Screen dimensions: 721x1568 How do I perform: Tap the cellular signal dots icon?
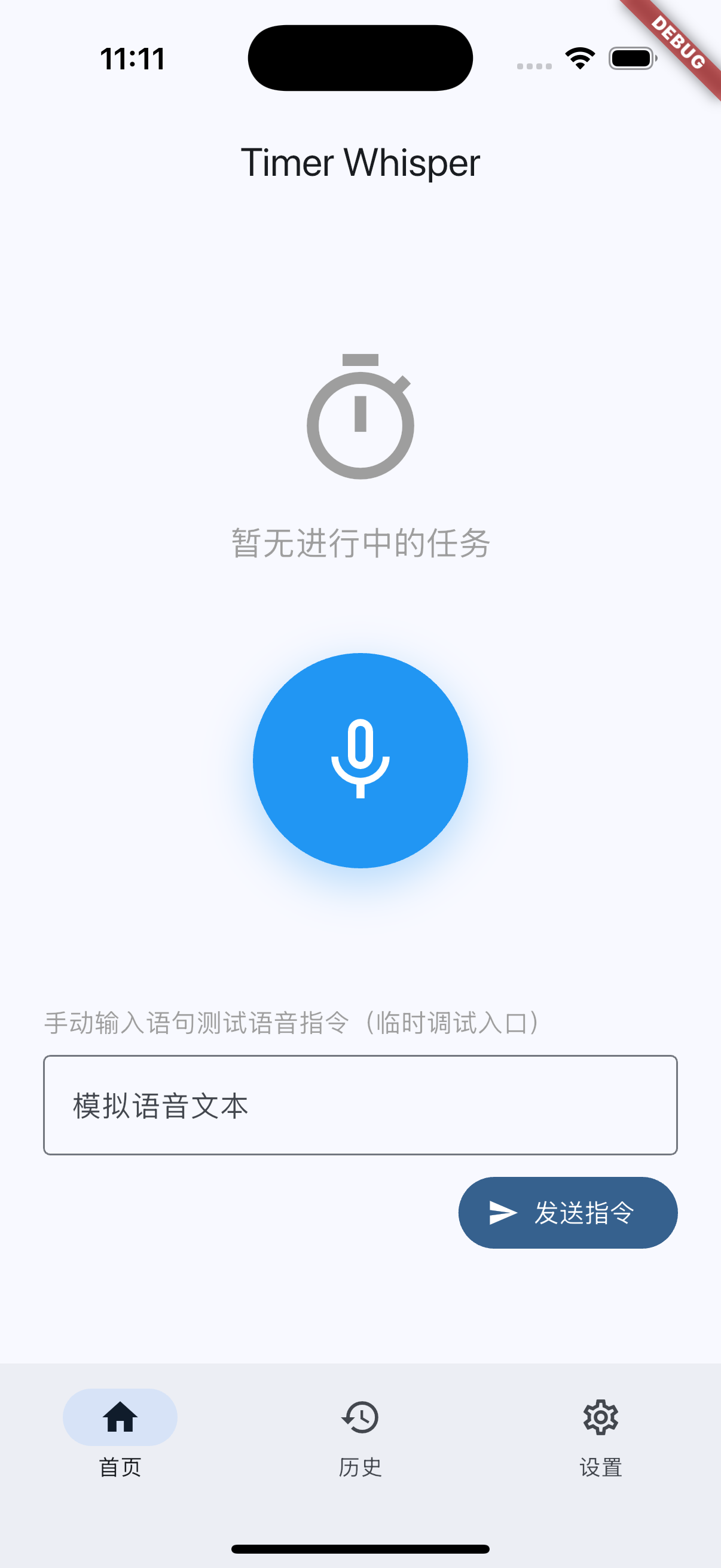pyautogui.click(x=533, y=64)
